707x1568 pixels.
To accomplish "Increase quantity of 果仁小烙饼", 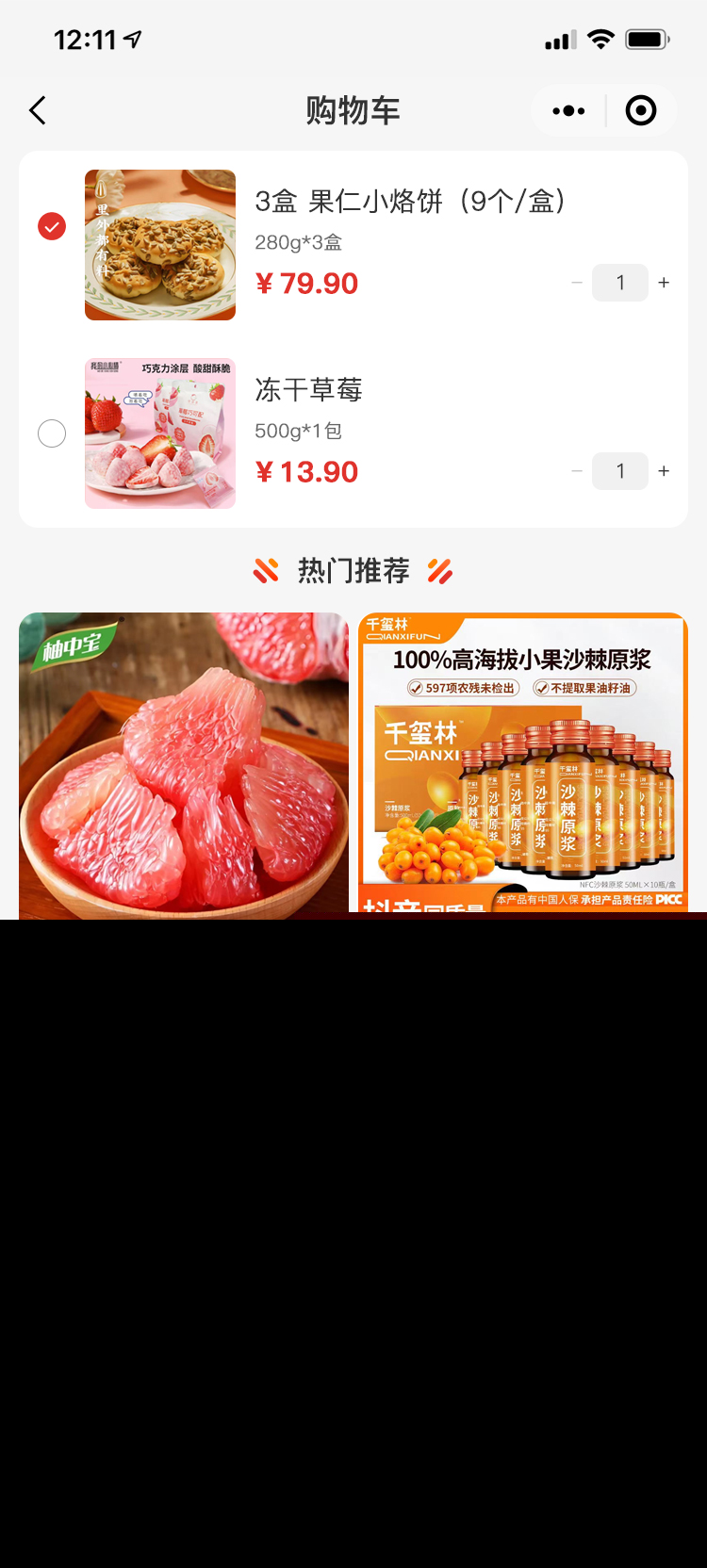I will 664,283.
